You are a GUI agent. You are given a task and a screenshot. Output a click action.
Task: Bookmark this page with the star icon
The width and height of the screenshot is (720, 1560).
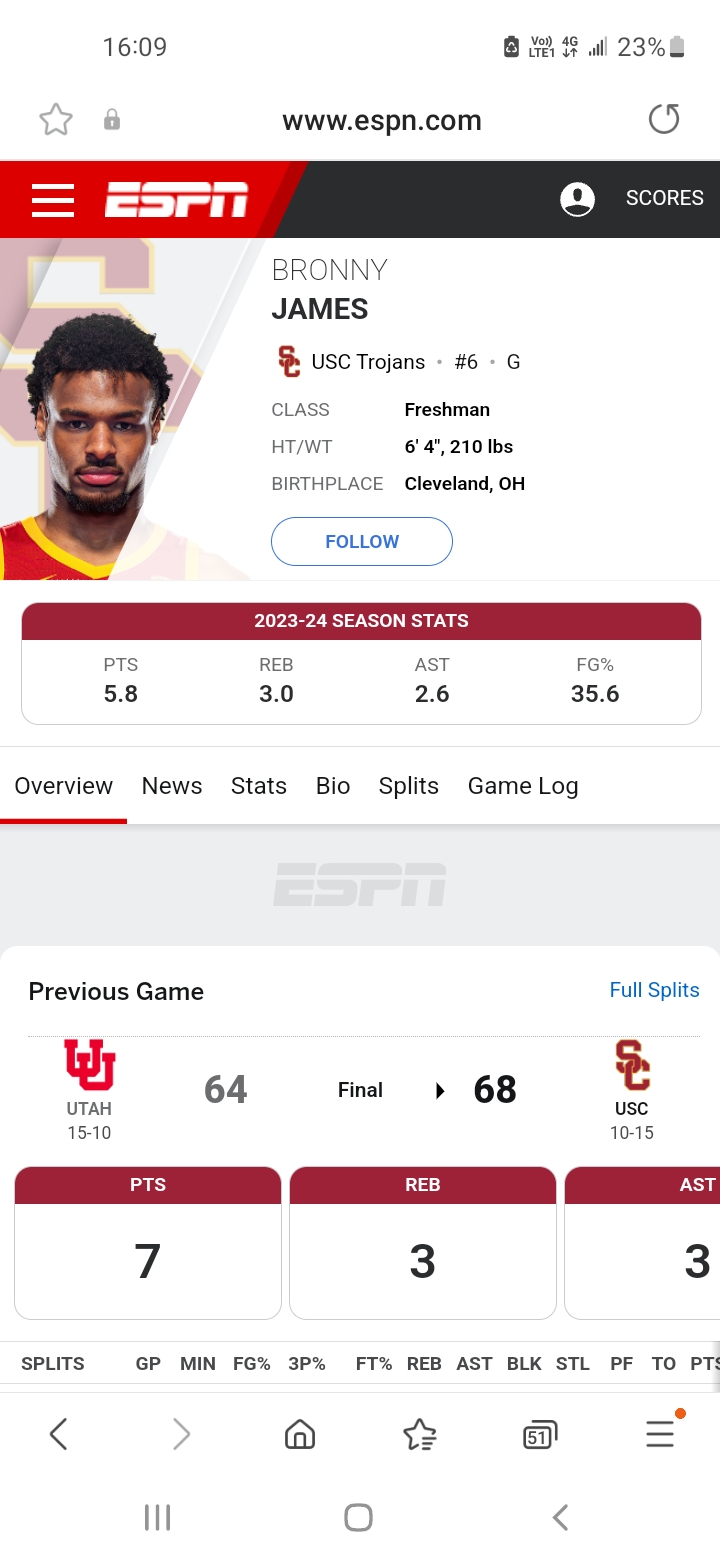(x=56, y=120)
